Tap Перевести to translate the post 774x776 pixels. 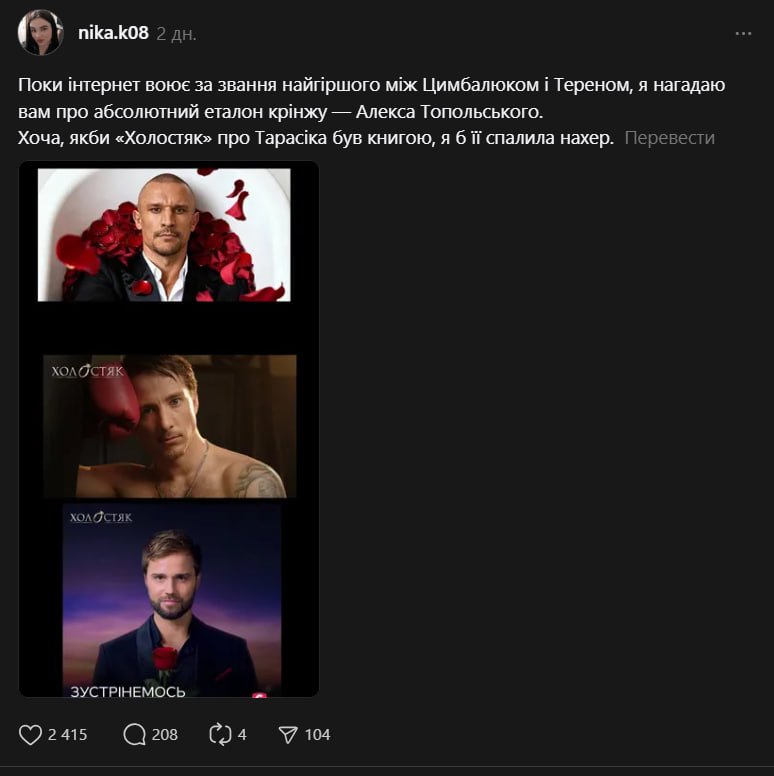(x=669, y=138)
